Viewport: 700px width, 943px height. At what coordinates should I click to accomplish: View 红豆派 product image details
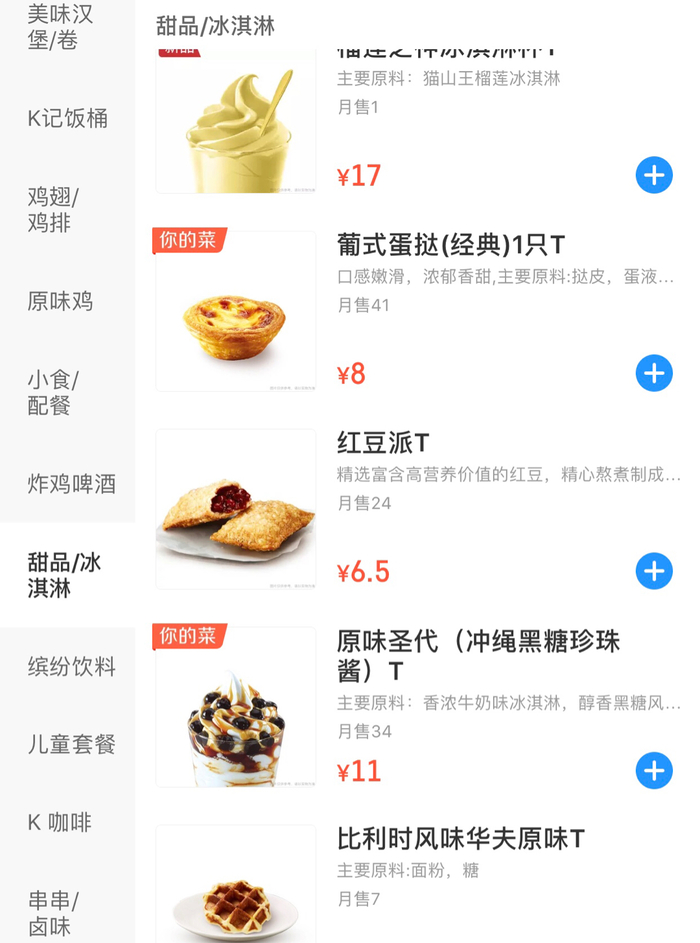236,509
